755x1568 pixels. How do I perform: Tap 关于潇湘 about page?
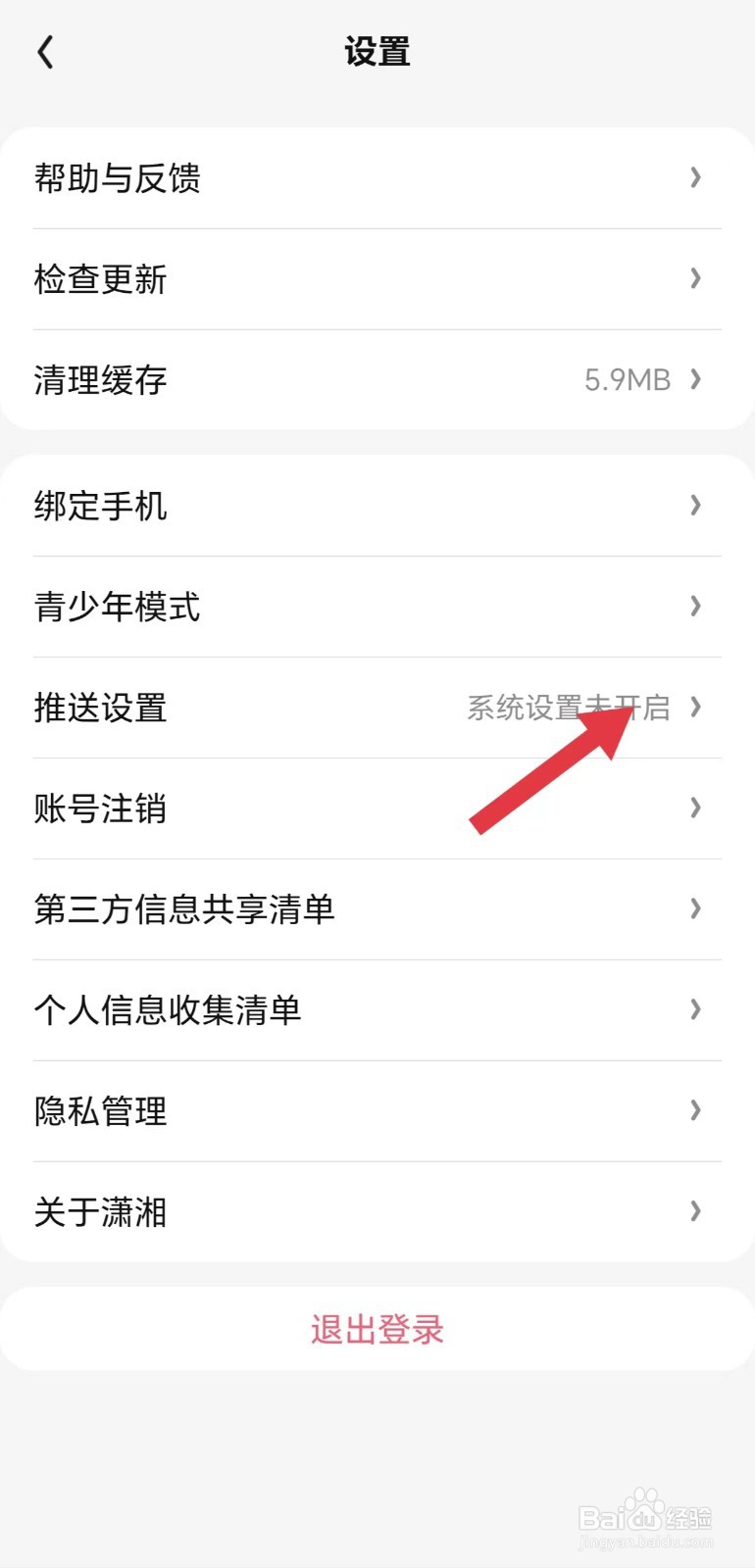tap(101, 1212)
